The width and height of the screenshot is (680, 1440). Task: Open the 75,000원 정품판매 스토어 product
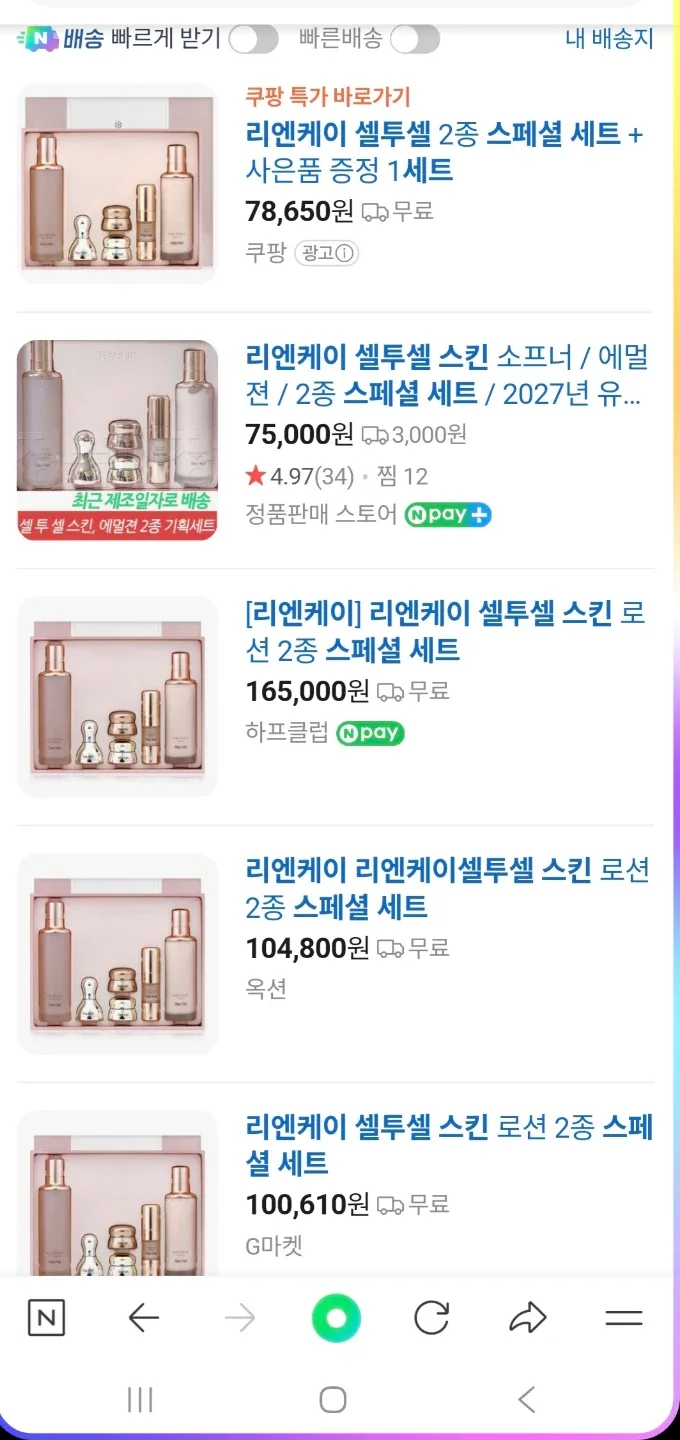coord(446,374)
